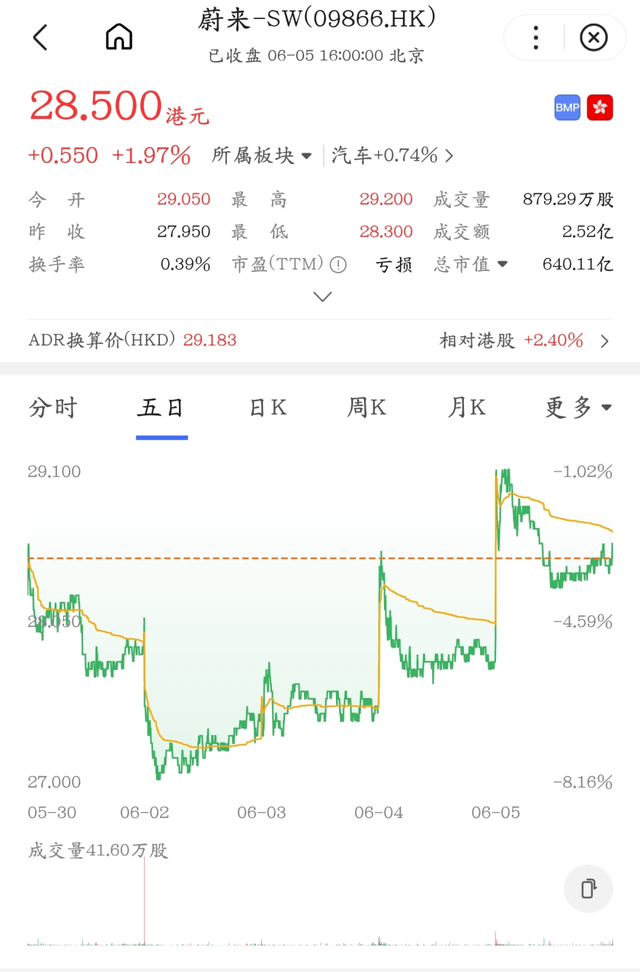Go back using the arrow icon
This screenshot has height=972, width=640.
(x=40, y=38)
